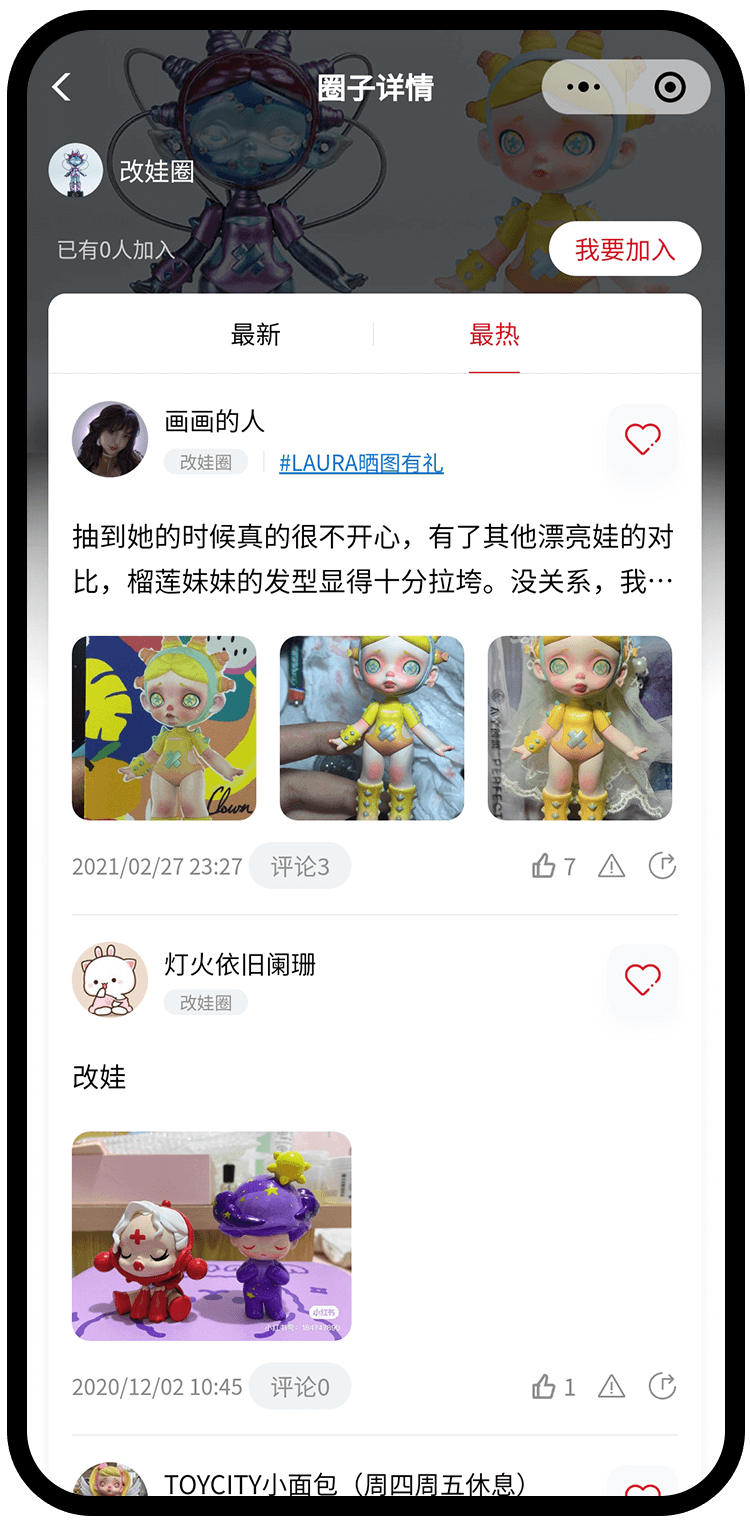Image resolution: width=750 pixels, height=1526 pixels.
Task: Close the mini program via target icon
Action: pyautogui.click(x=669, y=88)
